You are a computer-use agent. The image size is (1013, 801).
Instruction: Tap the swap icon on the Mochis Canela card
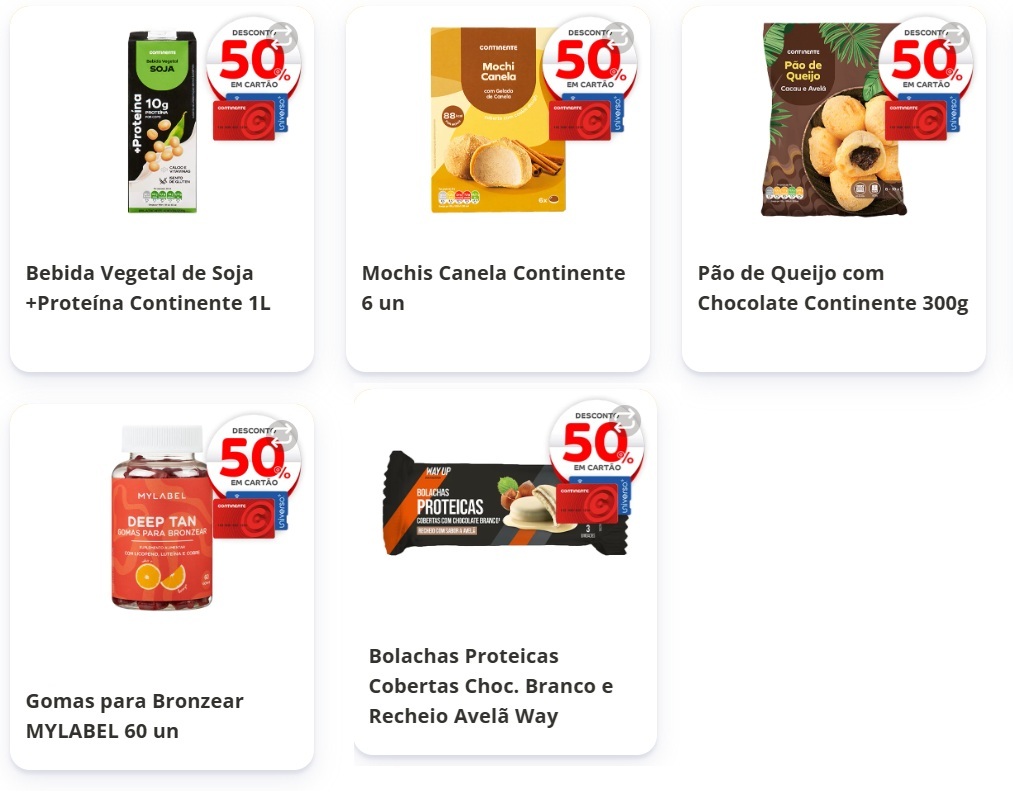coord(618,37)
